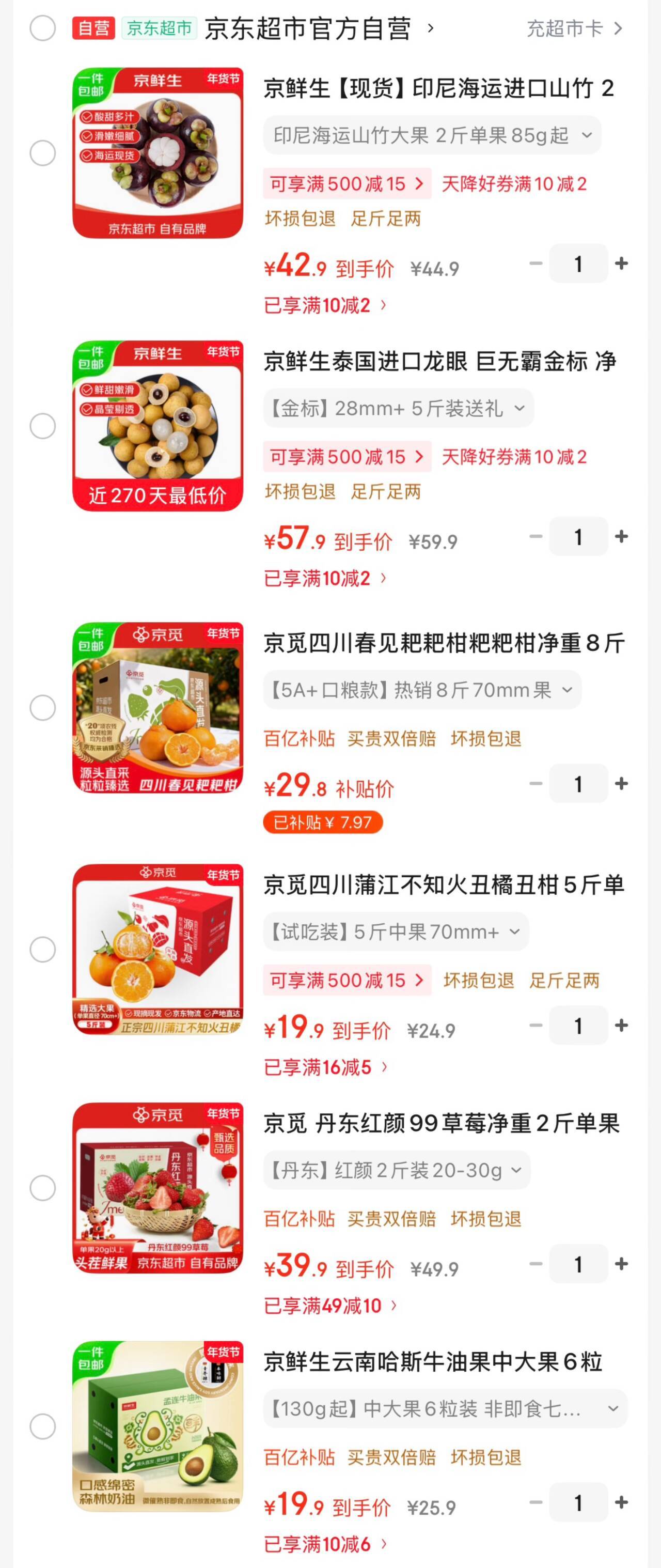Open the 云南哈斯牛油果 product picture
The width and height of the screenshot is (661, 1568).
(158, 1426)
